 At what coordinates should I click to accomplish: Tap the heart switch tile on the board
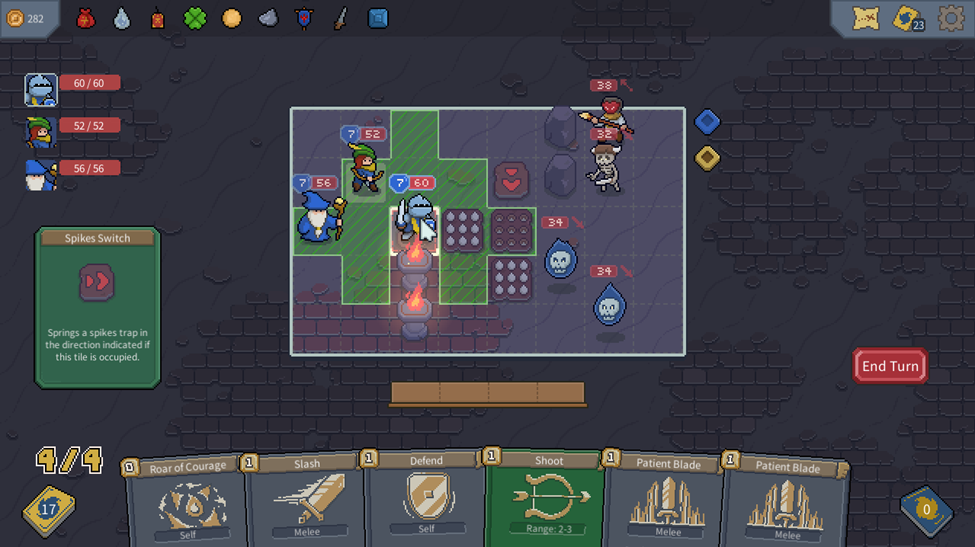click(x=511, y=182)
